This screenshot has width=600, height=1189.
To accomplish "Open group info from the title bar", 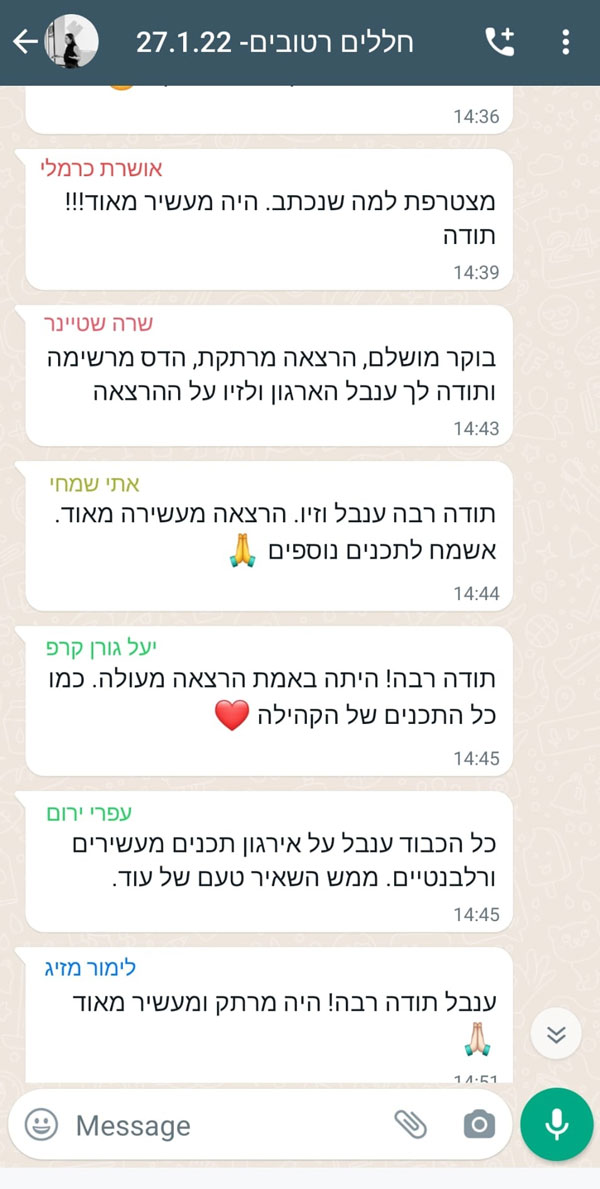I will pos(274,42).
